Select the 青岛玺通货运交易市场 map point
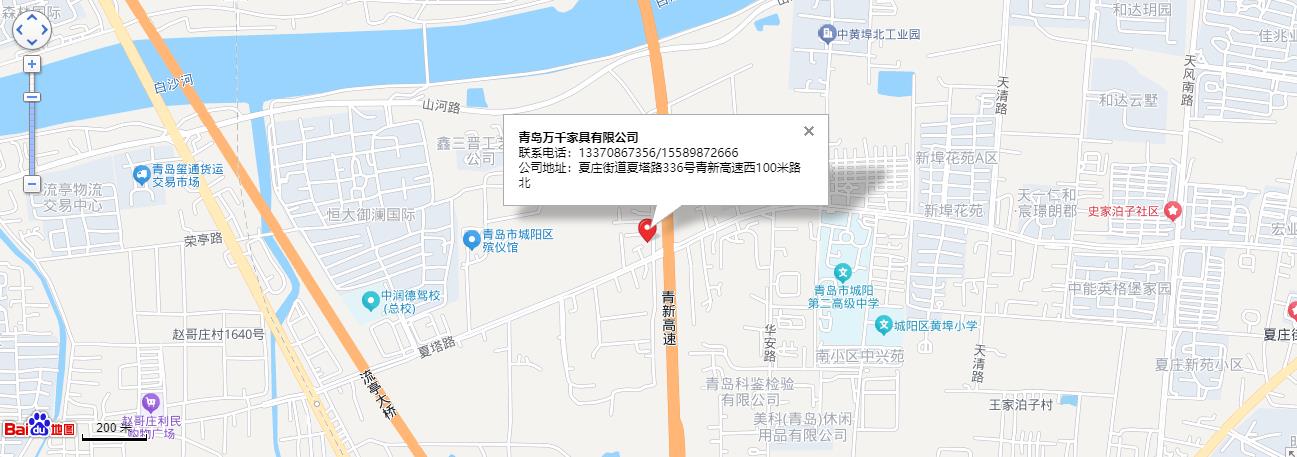 (x=141, y=176)
